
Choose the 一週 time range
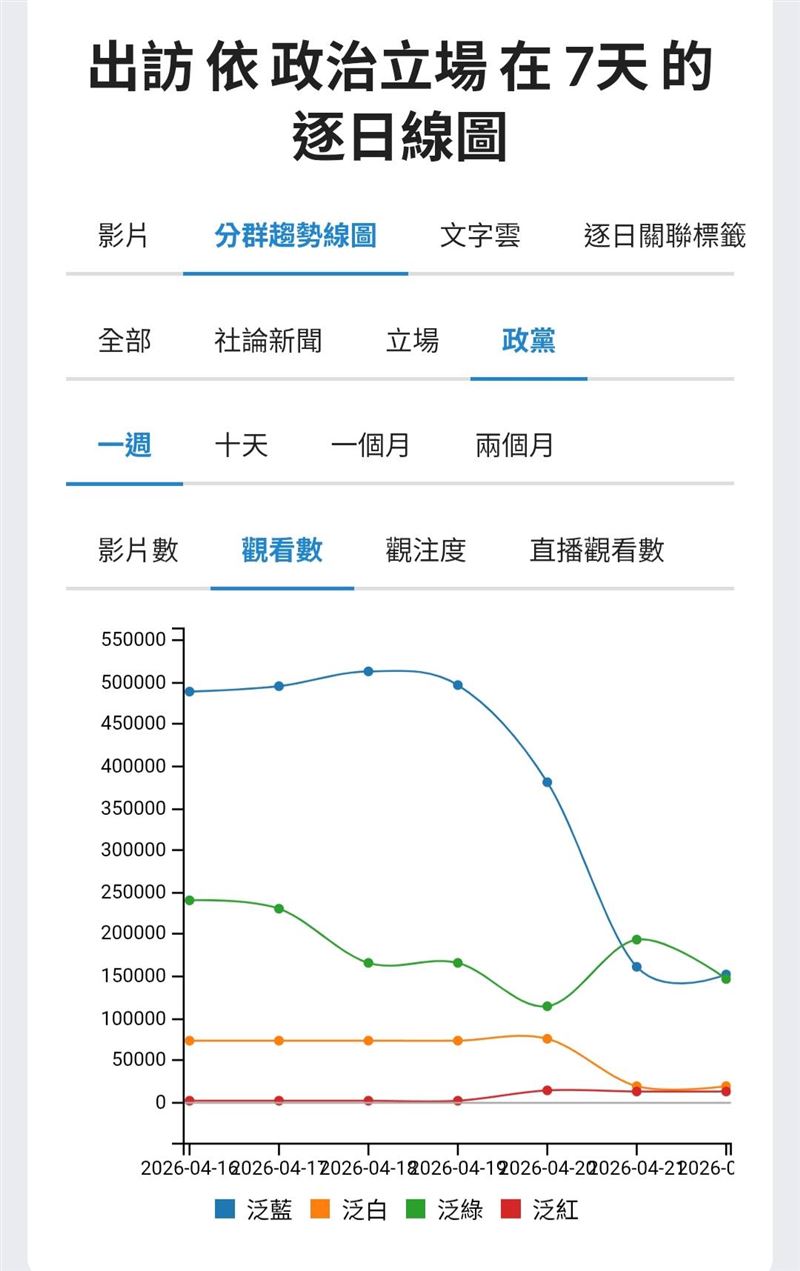(124, 445)
